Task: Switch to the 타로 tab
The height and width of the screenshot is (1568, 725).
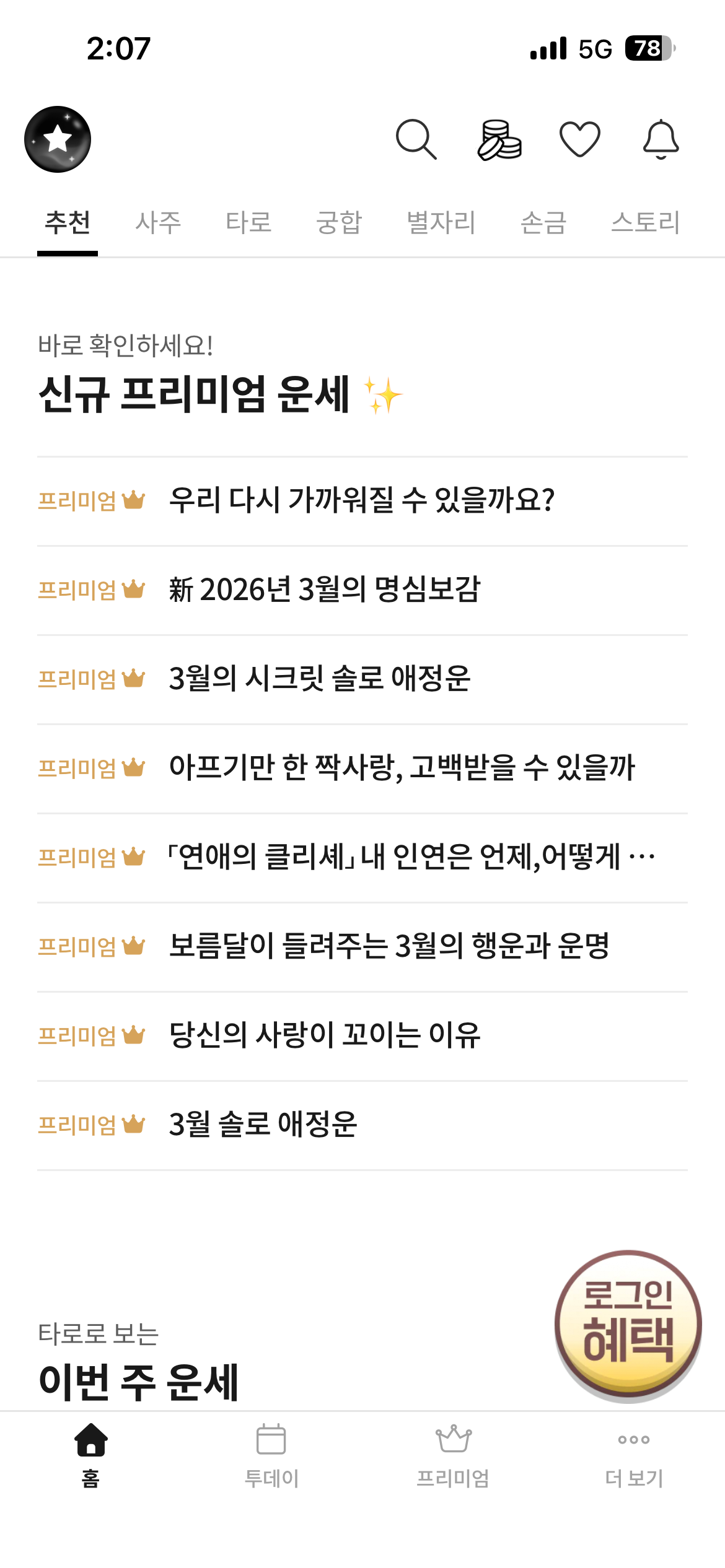Action: tap(250, 224)
